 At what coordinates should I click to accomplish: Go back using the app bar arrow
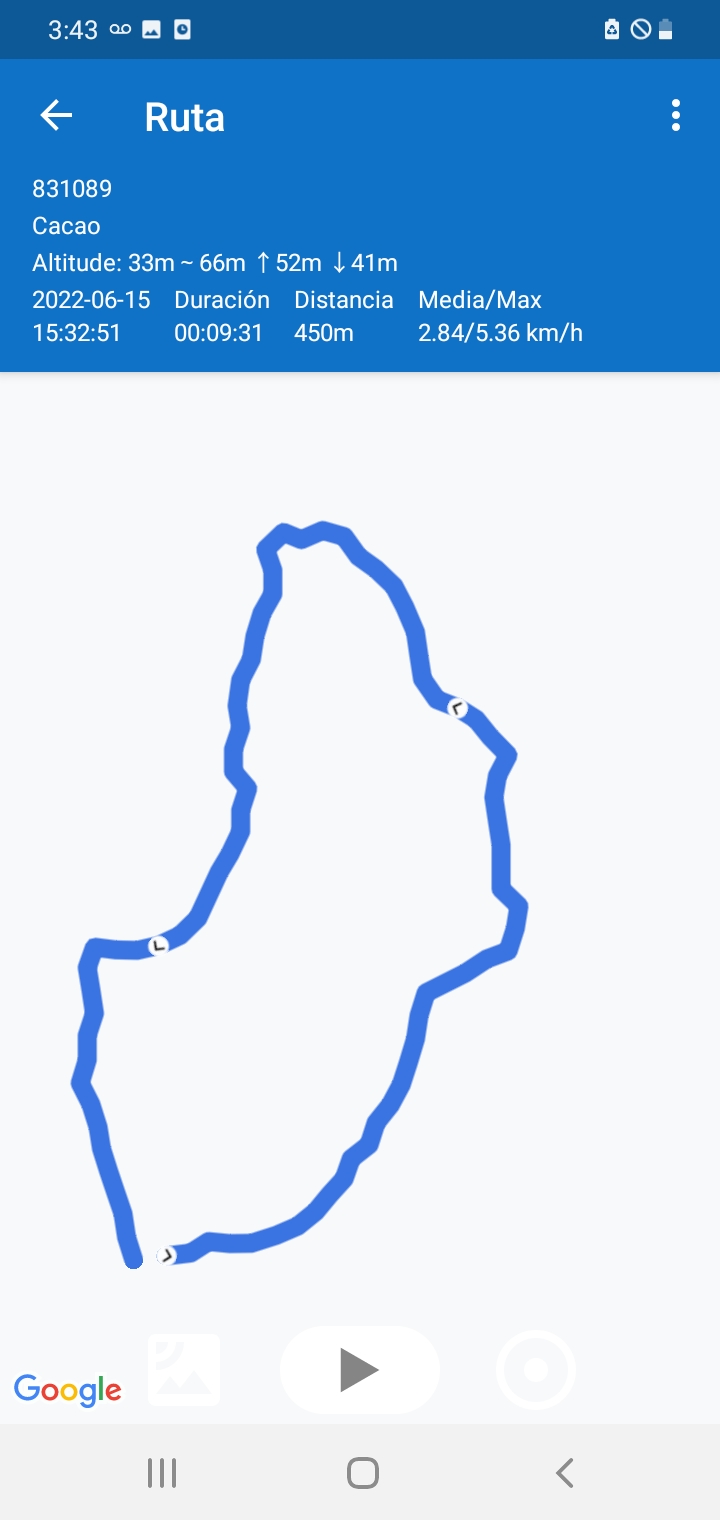(x=56, y=116)
